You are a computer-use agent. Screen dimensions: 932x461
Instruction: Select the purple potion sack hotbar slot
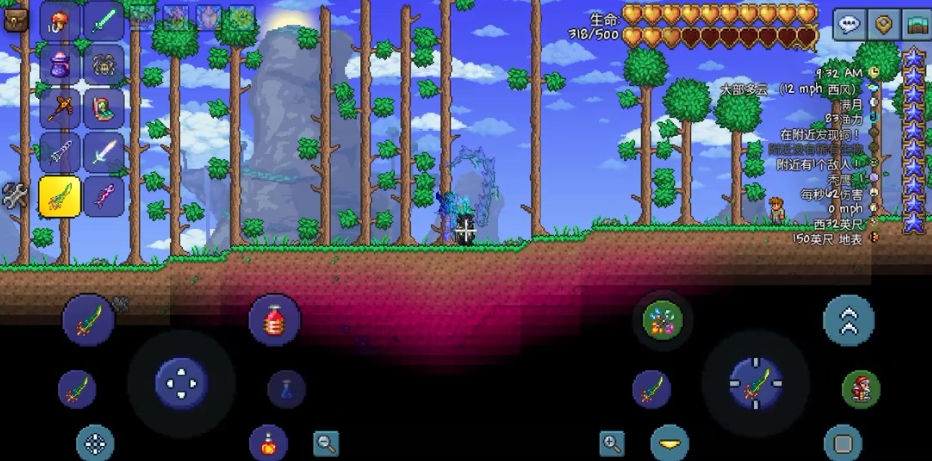click(x=60, y=65)
